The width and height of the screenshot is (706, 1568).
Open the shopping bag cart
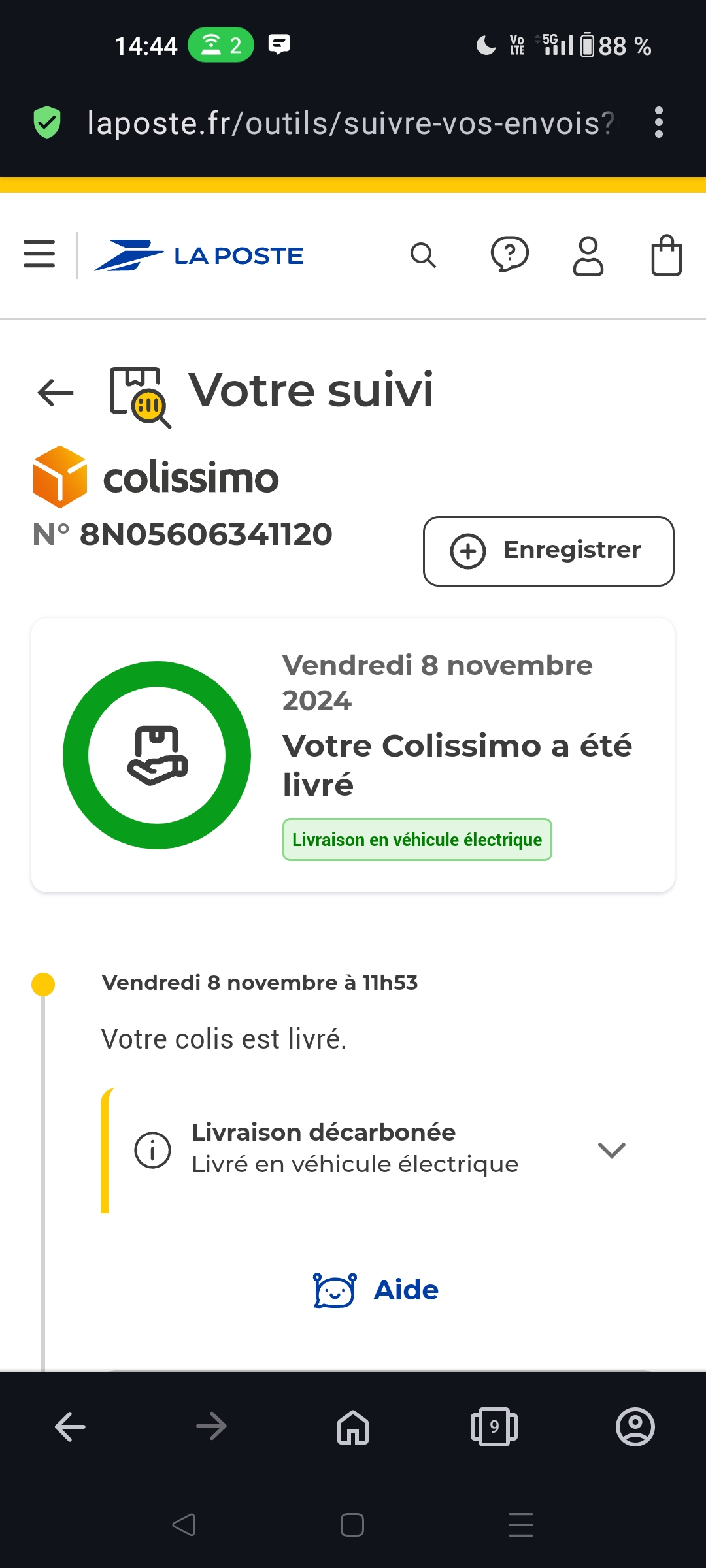pyautogui.click(x=667, y=255)
